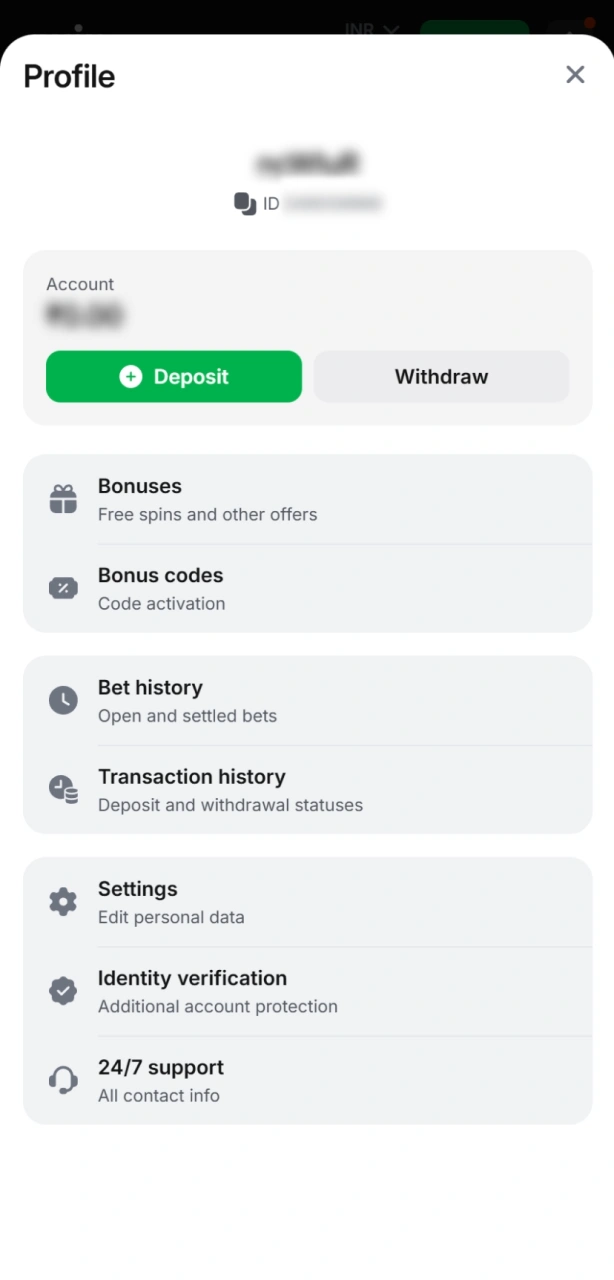
Task: Contact 24/7 support
Action: [x=307, y=1080]
